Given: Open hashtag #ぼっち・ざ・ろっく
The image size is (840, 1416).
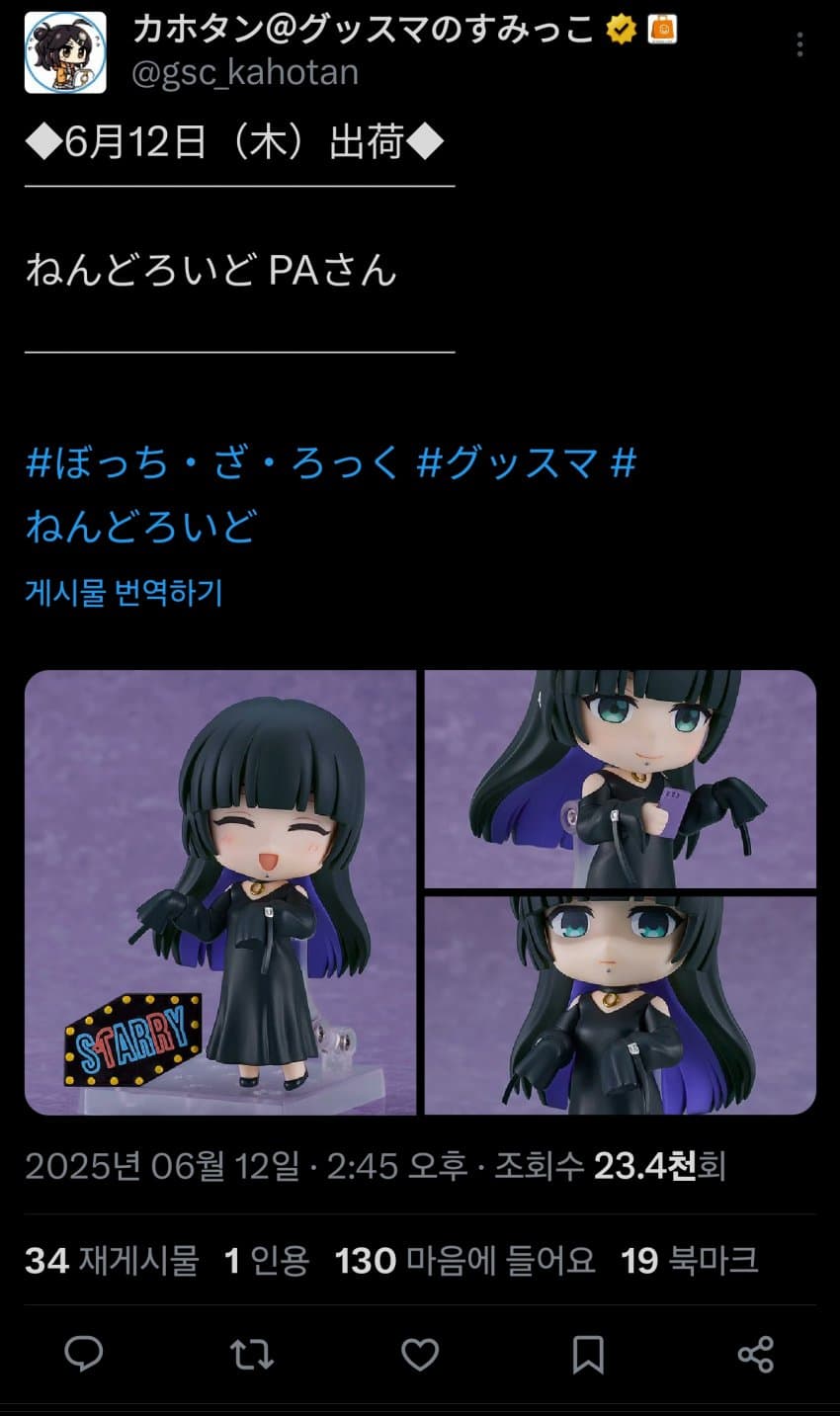Looking at the screenshot, I should tap(211, 462).
